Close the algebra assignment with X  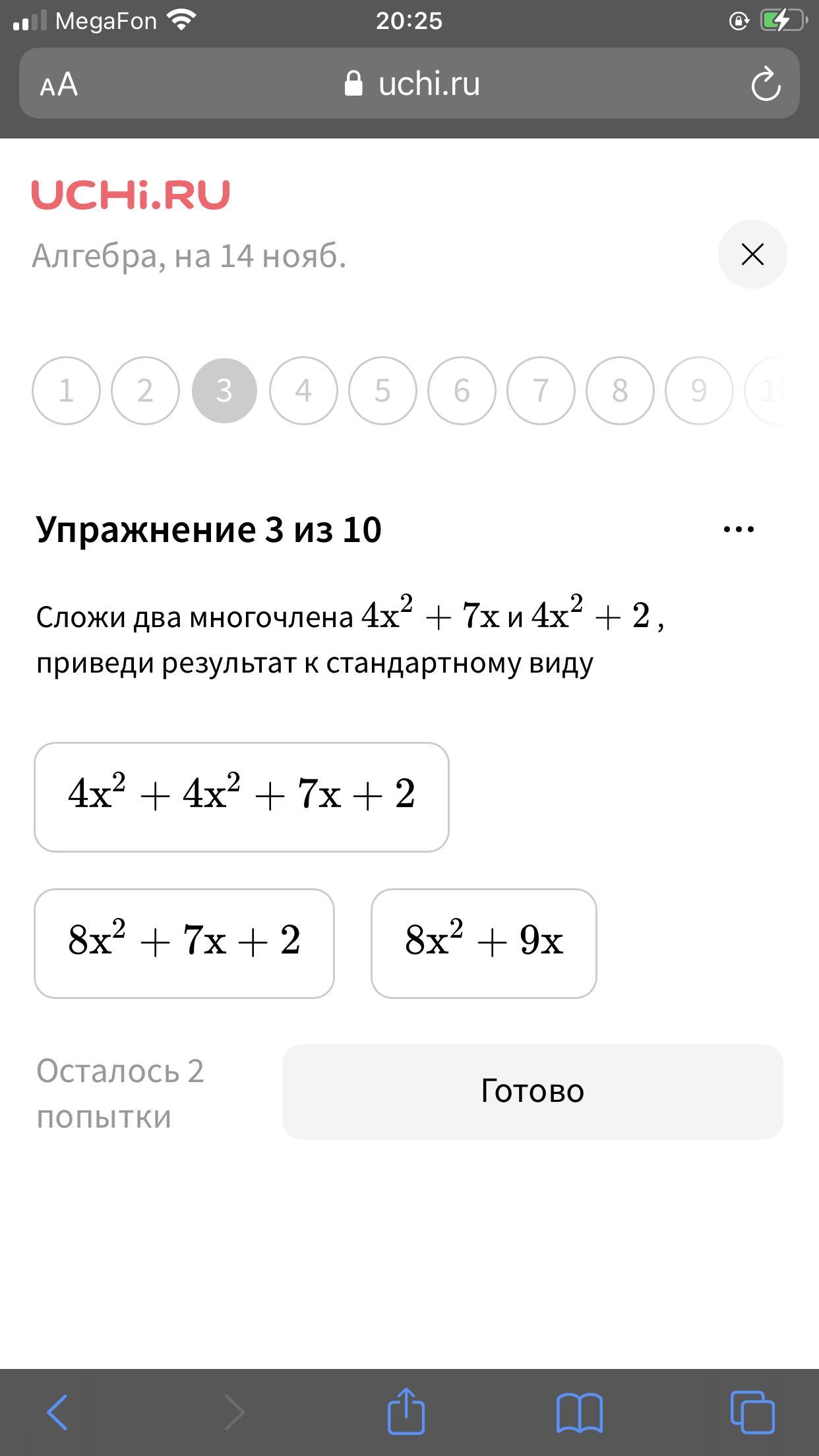click(752, 255)
